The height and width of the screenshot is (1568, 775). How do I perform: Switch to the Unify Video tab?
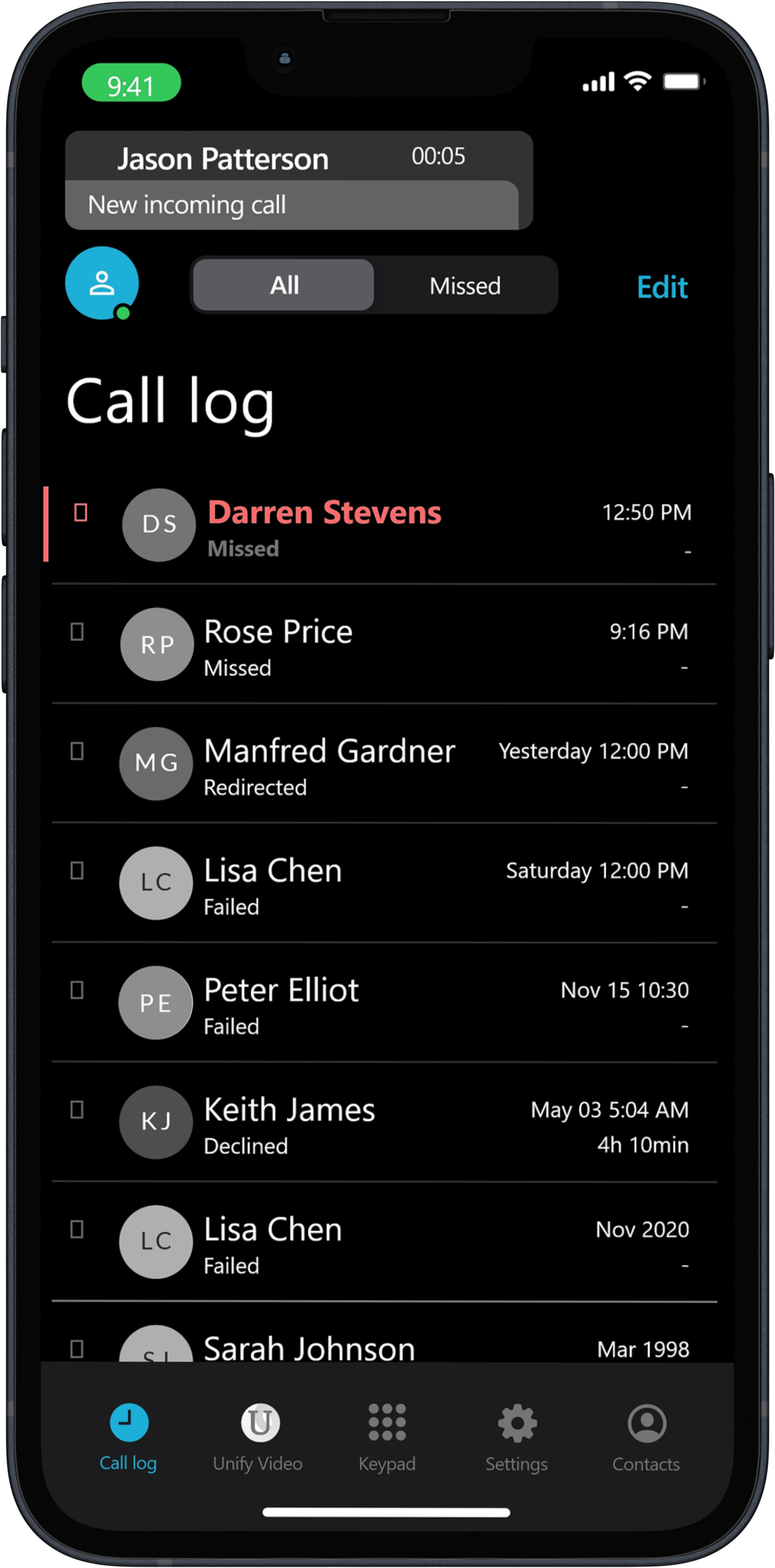(x=258, y=1438)
